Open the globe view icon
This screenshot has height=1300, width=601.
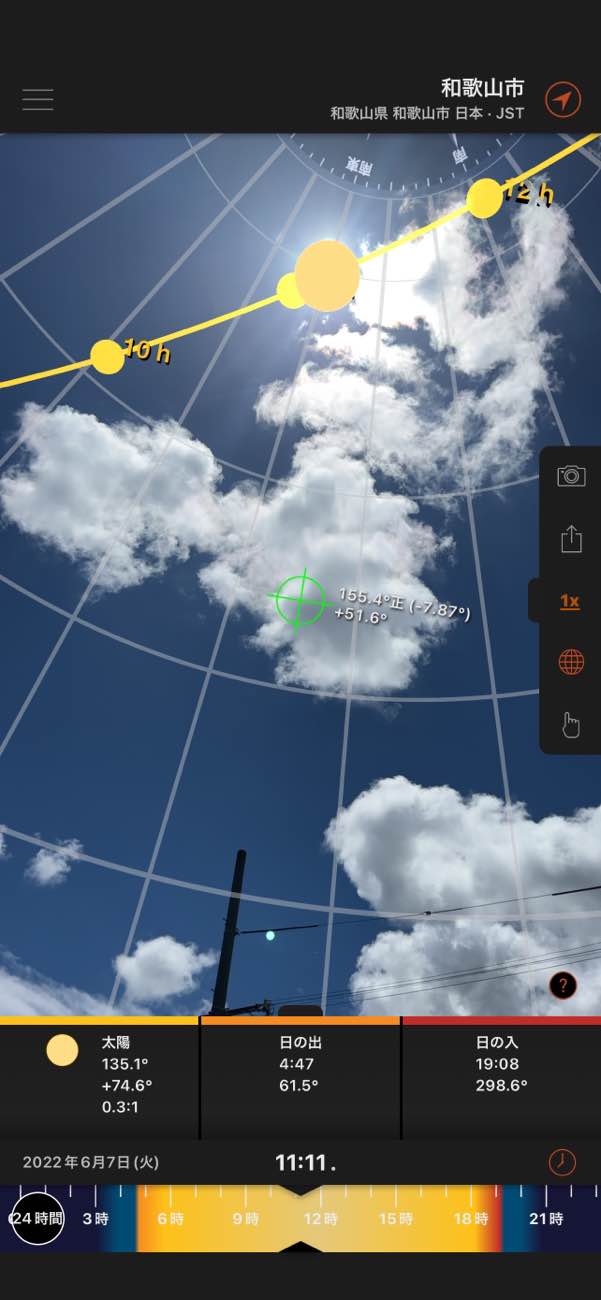pos(571,662)
